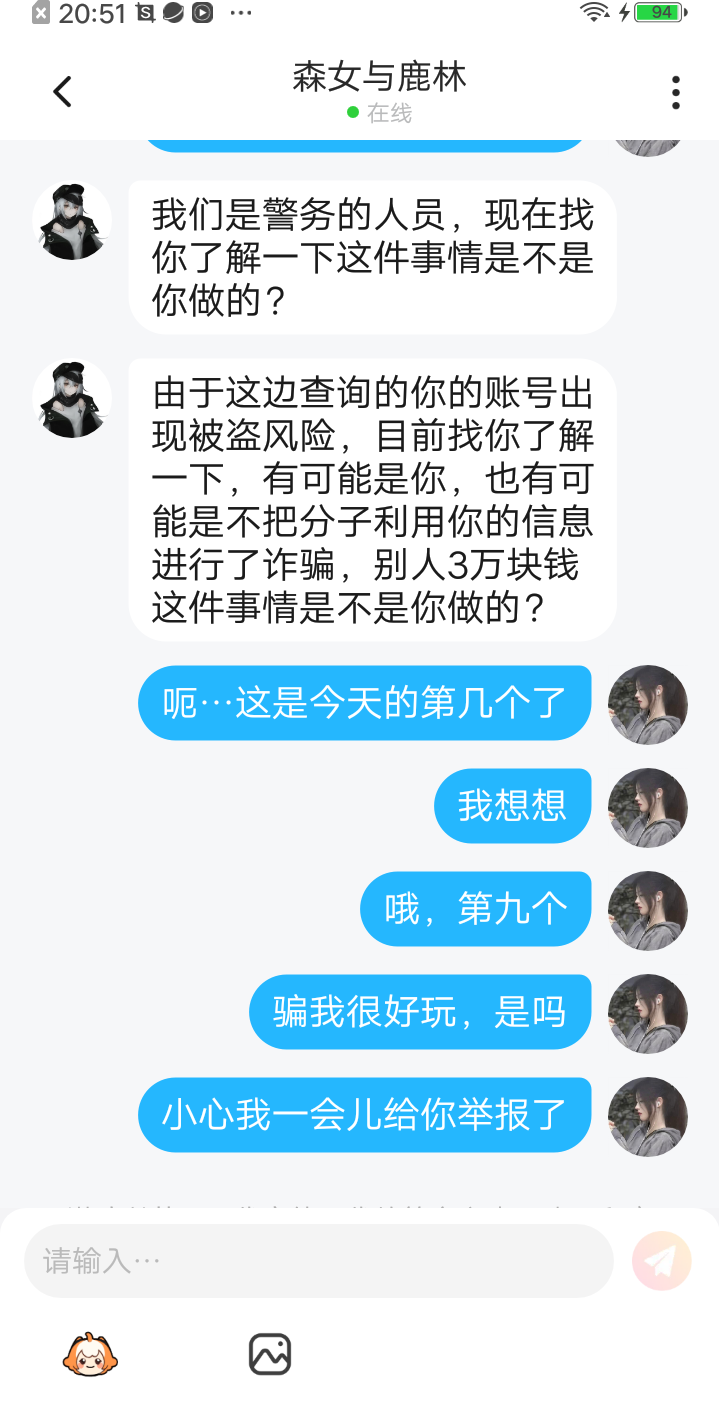View sender avatar beside 我们是警务的人员 message
Viewport: 719px width, 1415px height.
(72, 221)
